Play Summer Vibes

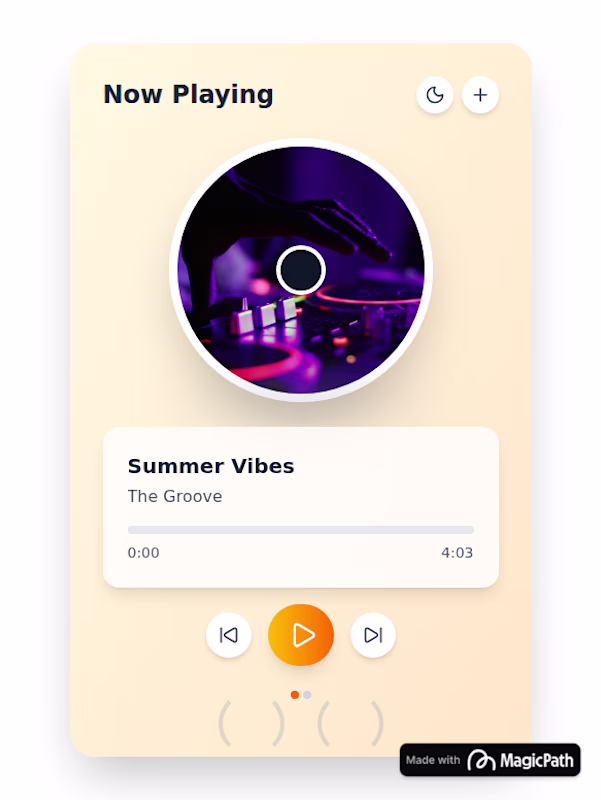coord(301,635)
